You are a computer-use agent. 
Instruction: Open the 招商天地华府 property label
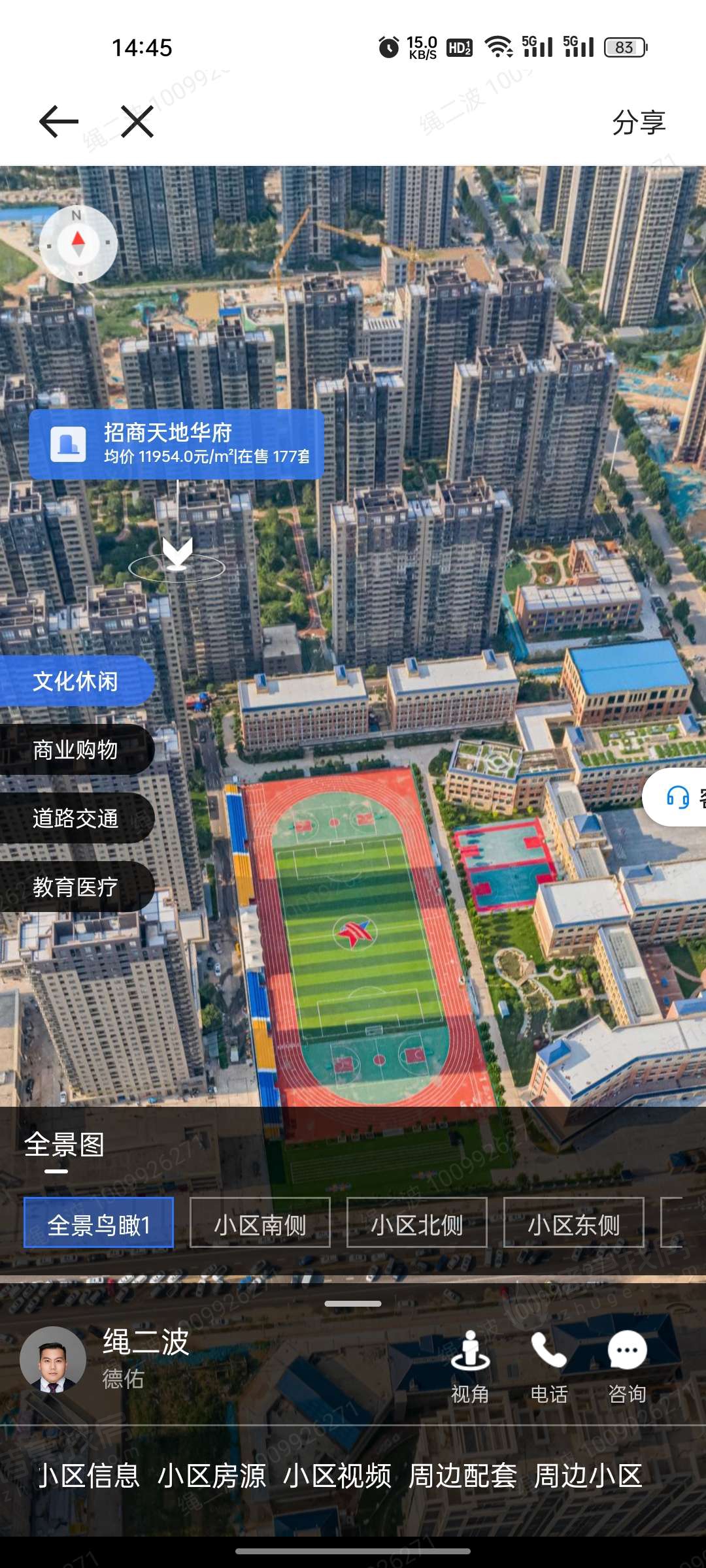pos(176,444)
